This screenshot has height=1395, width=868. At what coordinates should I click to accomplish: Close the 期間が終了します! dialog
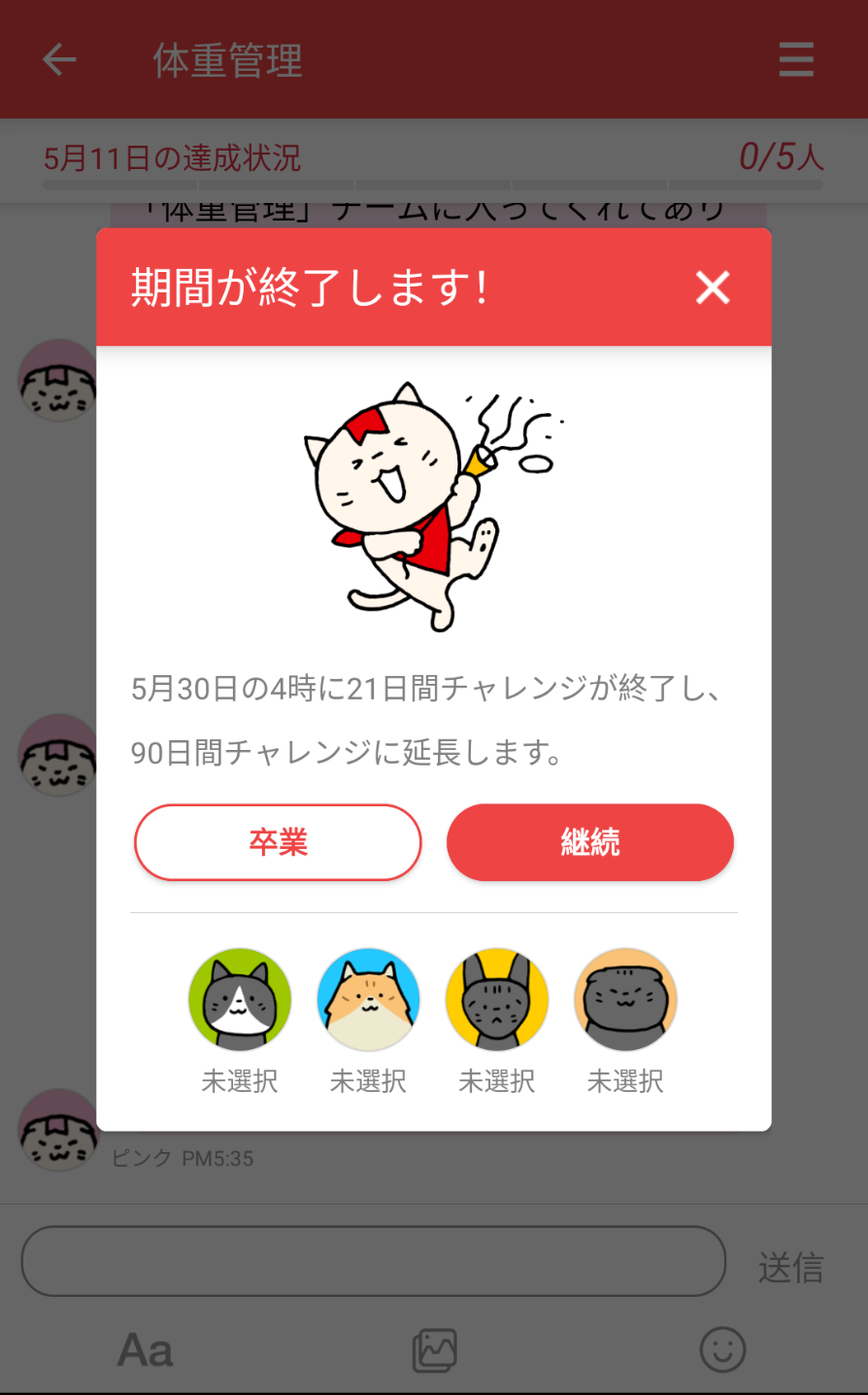point(713,288)
